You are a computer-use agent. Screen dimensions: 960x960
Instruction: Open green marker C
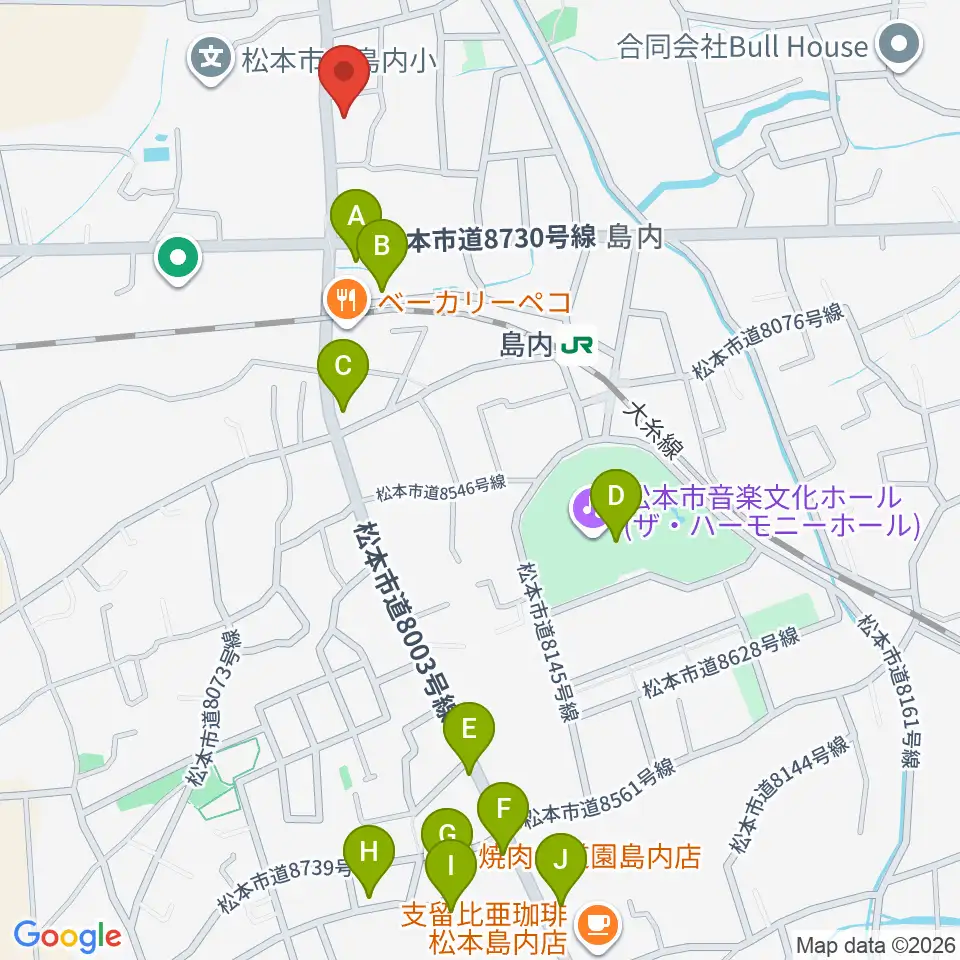point(343,372)
